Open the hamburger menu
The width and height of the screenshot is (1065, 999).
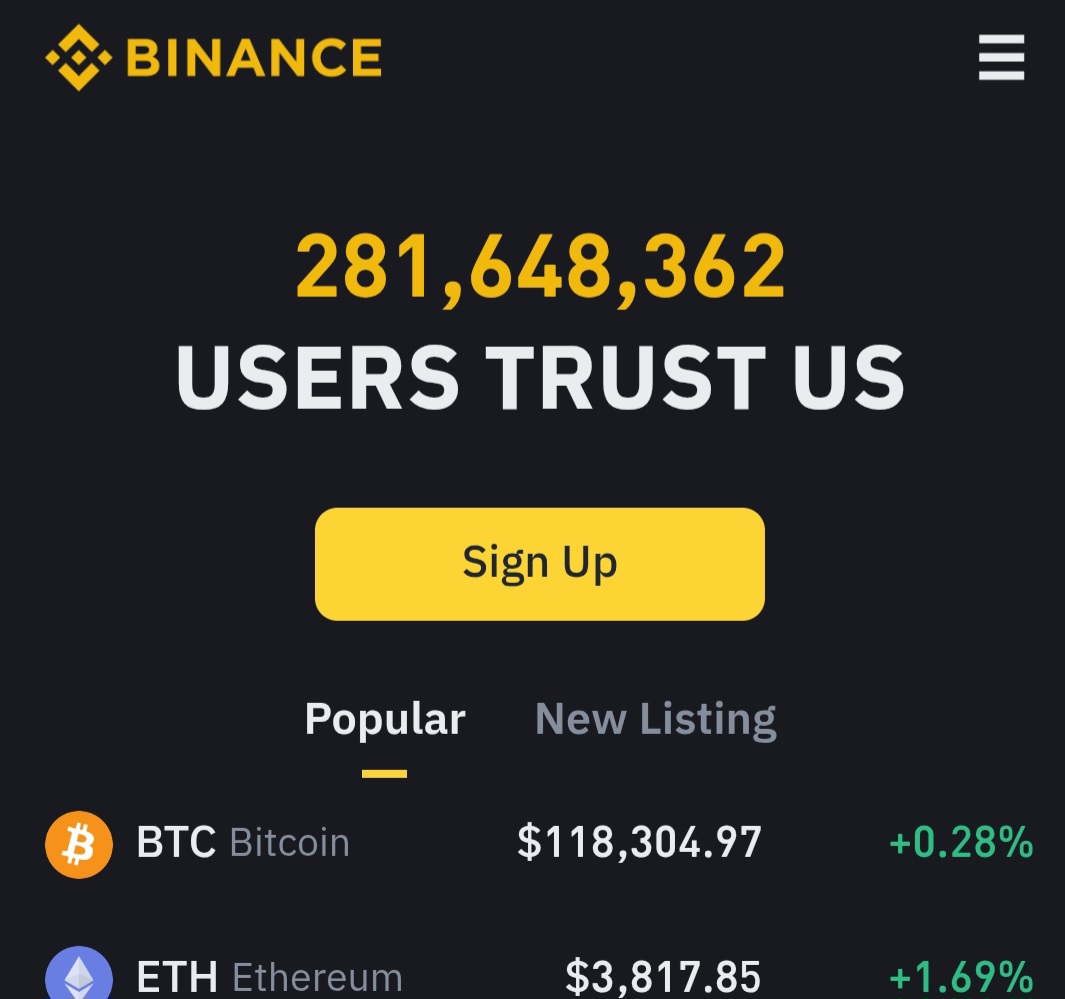pyautogui.click(x=1000, y=58)
